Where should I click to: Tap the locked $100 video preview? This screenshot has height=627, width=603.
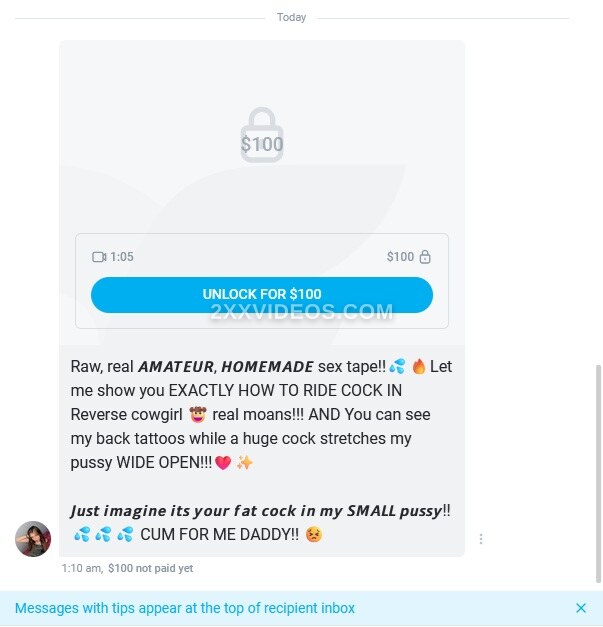[262, 135]
